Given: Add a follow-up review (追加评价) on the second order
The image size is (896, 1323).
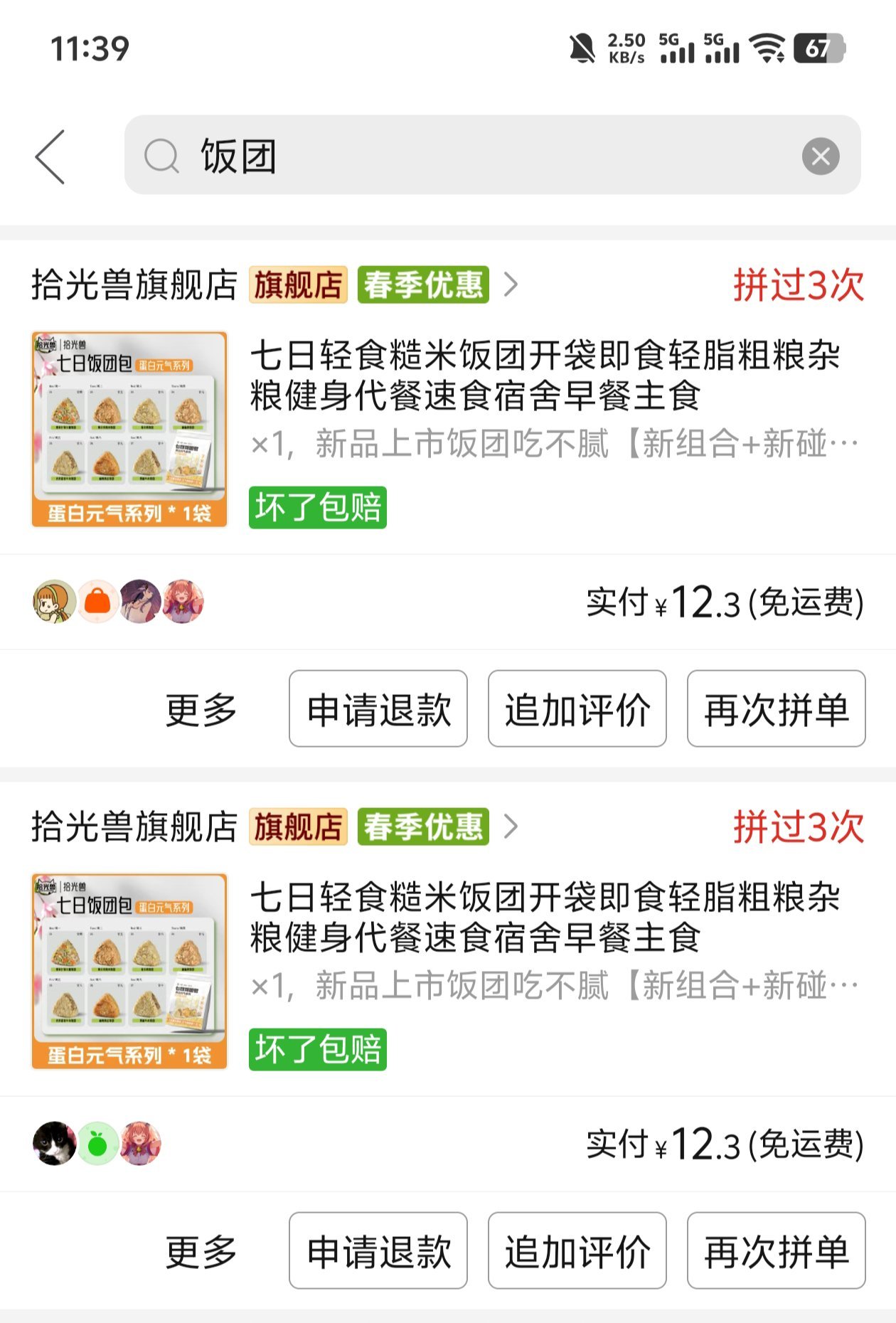Looking at the screenshot, I should point(577,1251).
